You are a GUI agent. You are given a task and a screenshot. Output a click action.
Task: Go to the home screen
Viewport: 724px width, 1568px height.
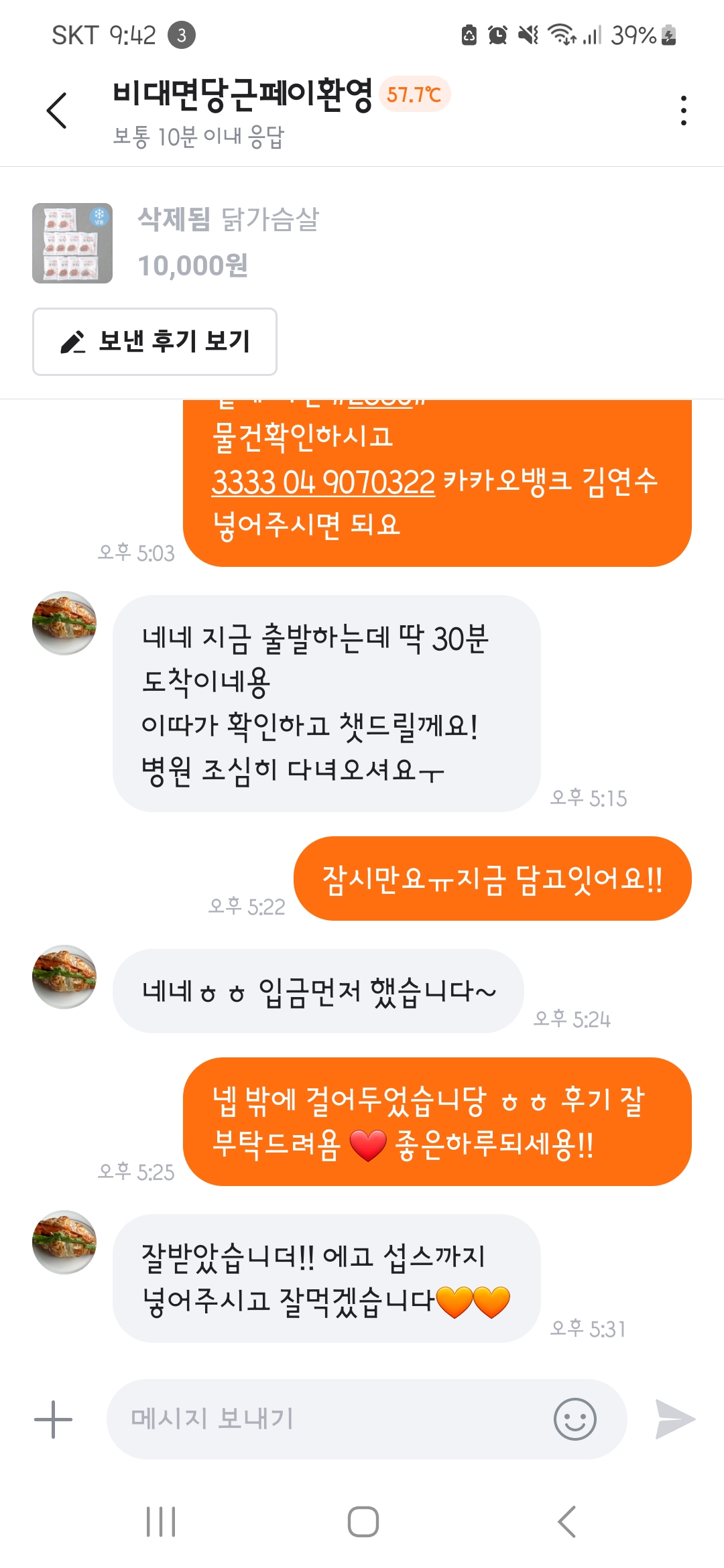point(363,1522)
